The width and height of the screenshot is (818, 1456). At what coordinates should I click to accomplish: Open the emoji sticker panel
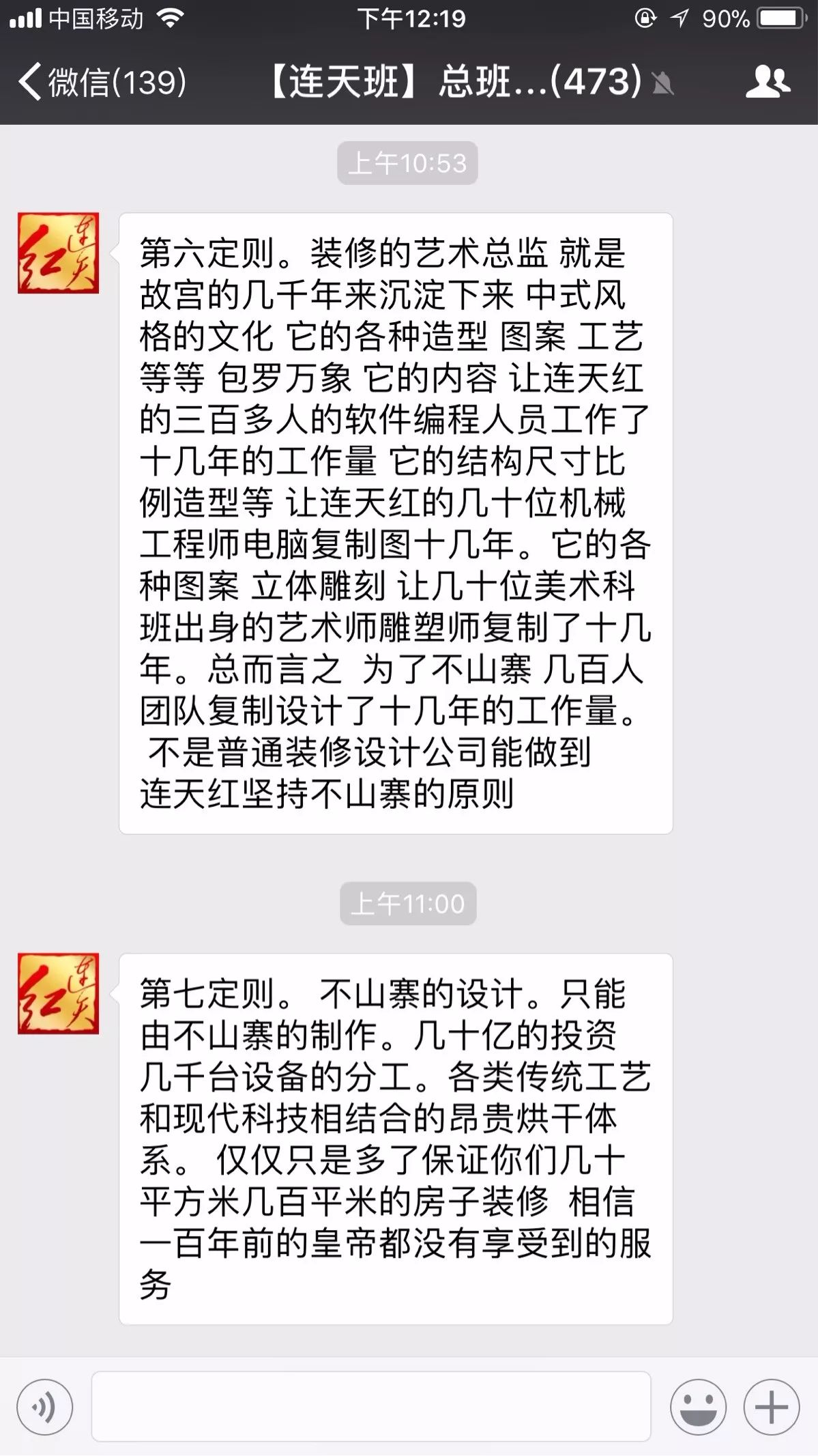coord(697,1406)
